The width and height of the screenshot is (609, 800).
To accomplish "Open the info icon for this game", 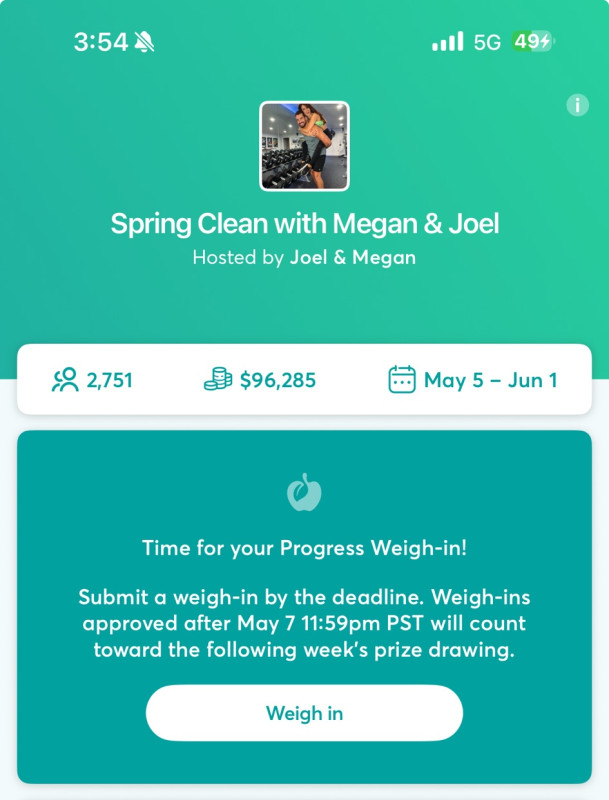I will click(577, 105).
